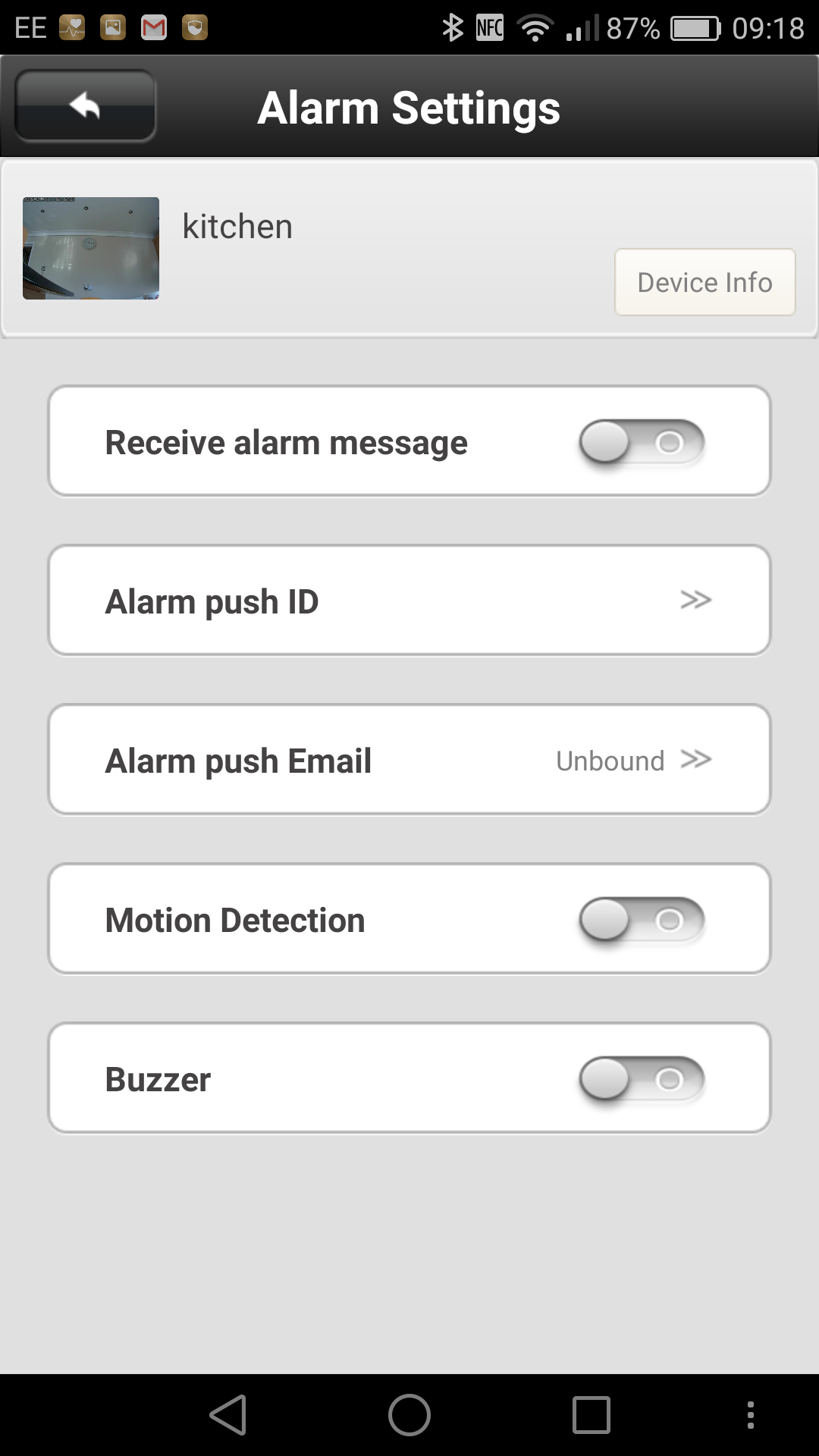The width and height of the screenshot is (819, 1456).
Task: Open the recent apps view
Action: click(x=591, y=1415)
